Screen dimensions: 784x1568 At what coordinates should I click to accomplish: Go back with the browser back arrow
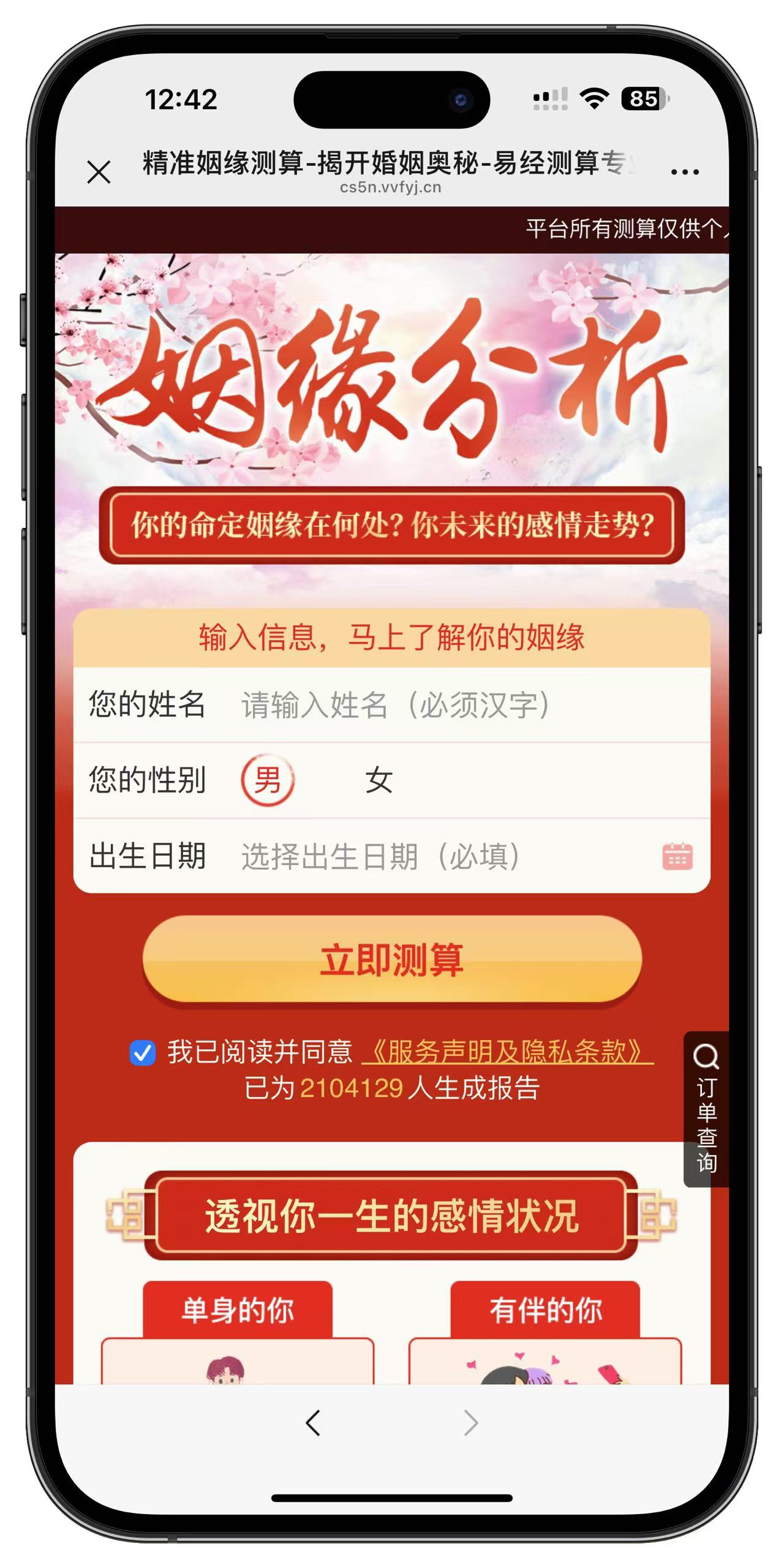pyautogui.click(x=313, y=1423)
